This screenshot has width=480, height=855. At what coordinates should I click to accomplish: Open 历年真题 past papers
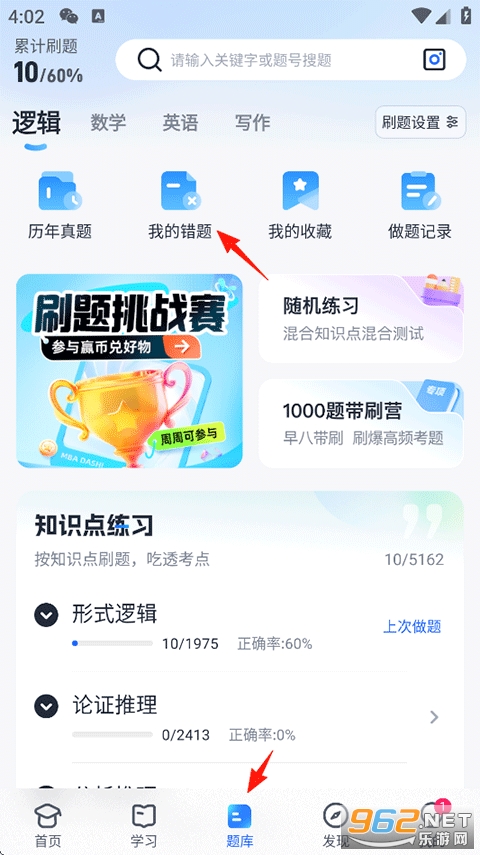pos(59,205)
